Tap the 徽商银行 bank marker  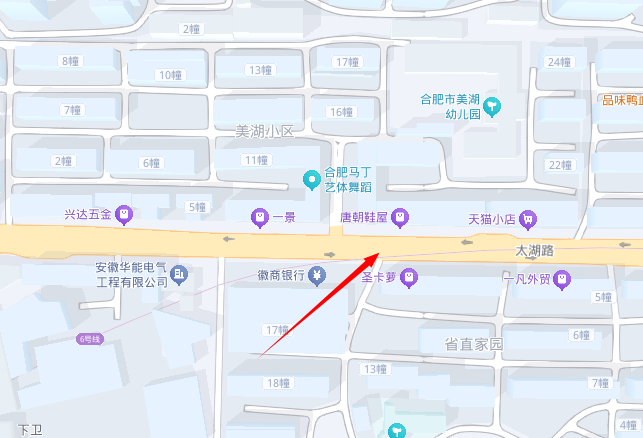click(x=317, y=275)
